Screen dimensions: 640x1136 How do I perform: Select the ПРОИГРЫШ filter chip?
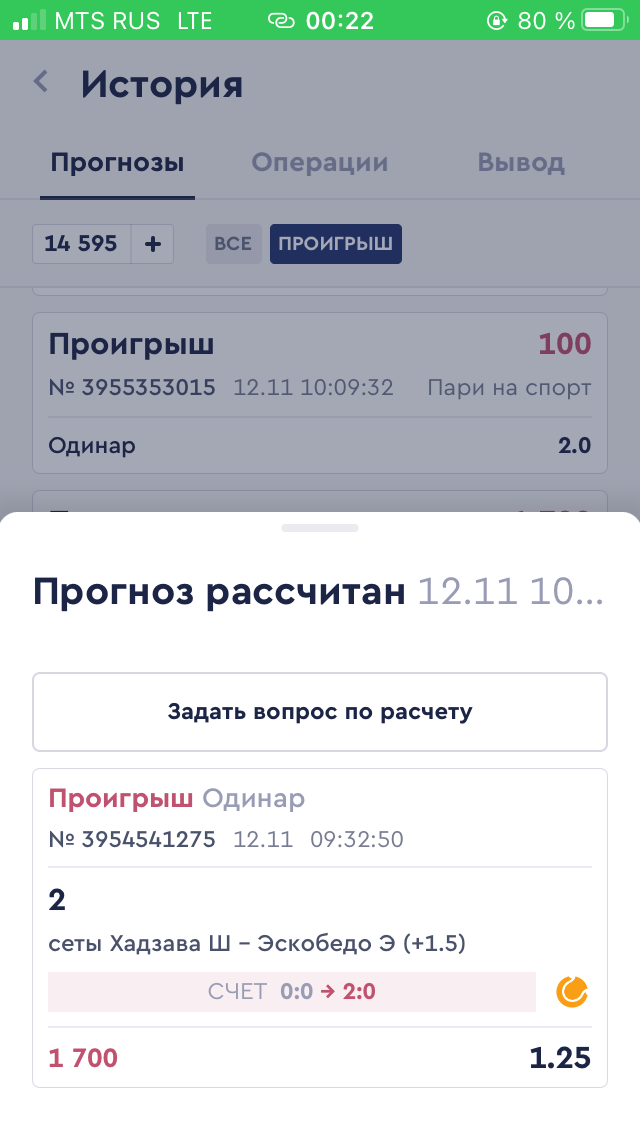[335, 244]
